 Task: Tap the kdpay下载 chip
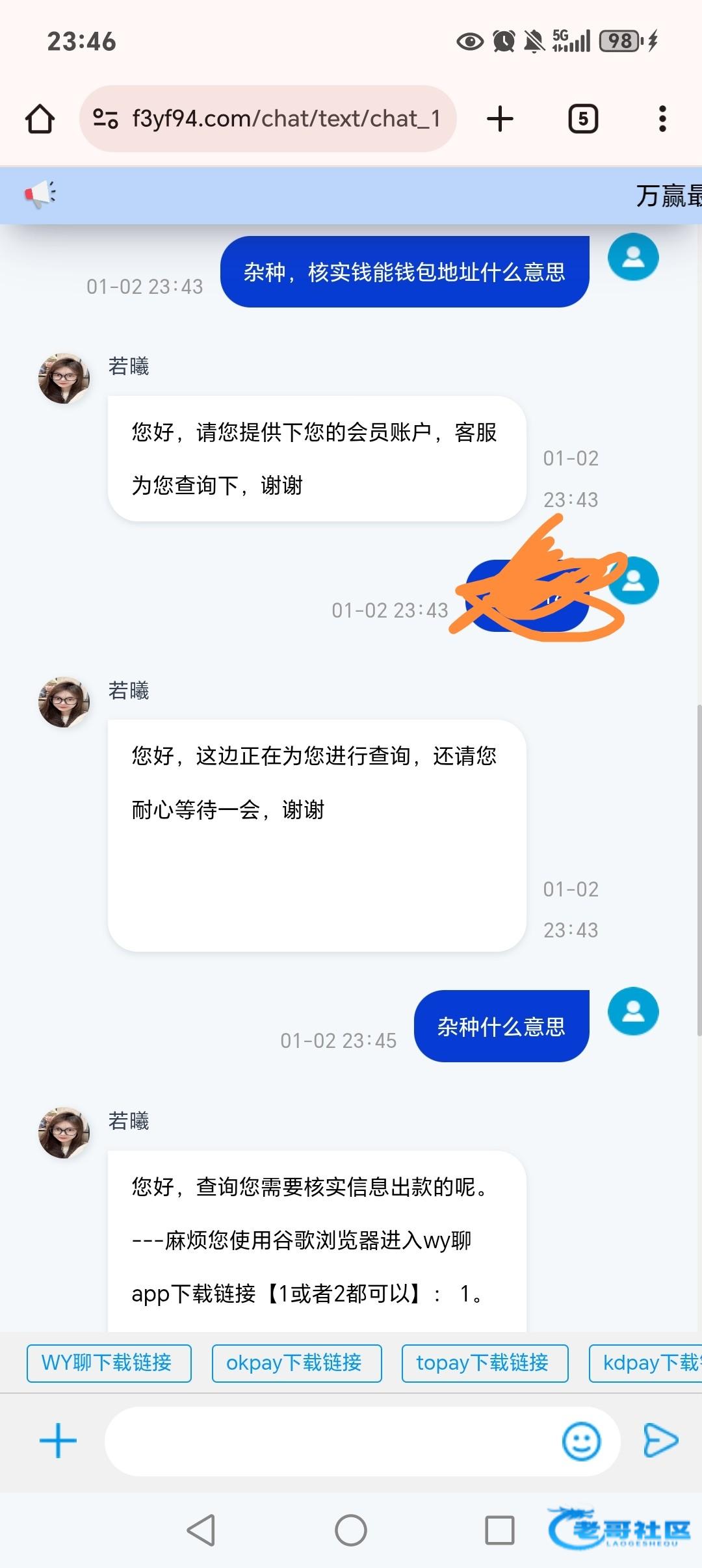point(647,1363)
